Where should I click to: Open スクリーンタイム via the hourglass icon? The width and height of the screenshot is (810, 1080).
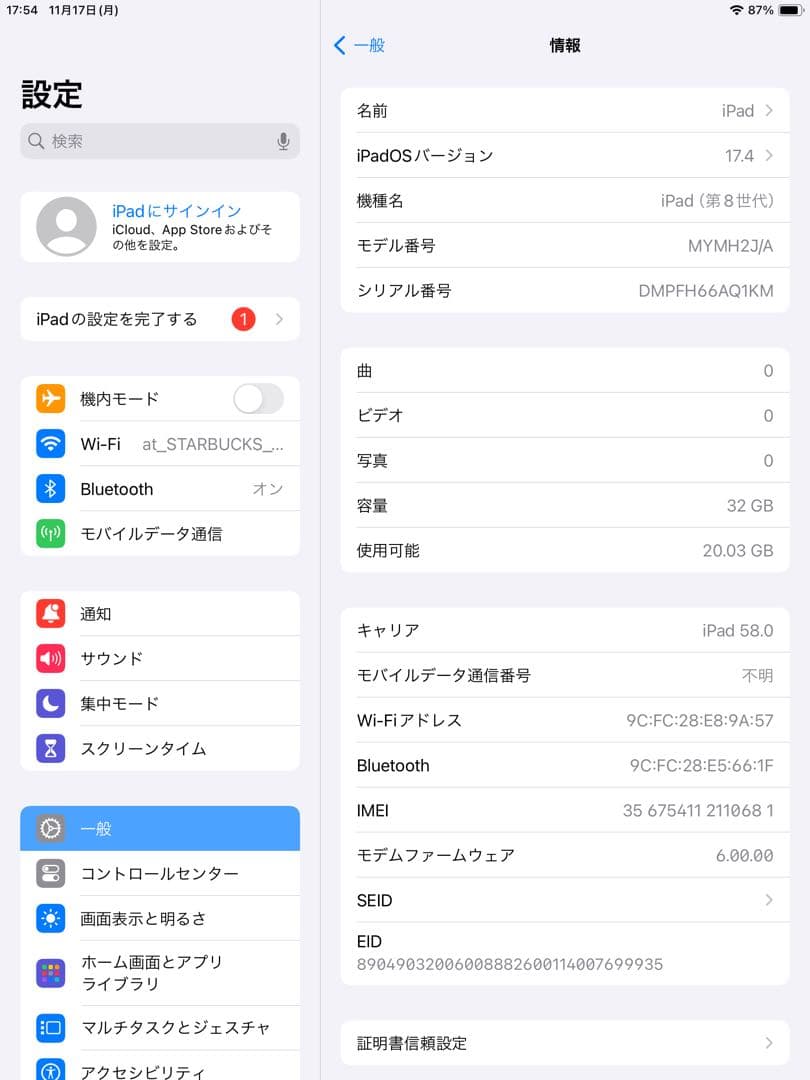(50, 748)
